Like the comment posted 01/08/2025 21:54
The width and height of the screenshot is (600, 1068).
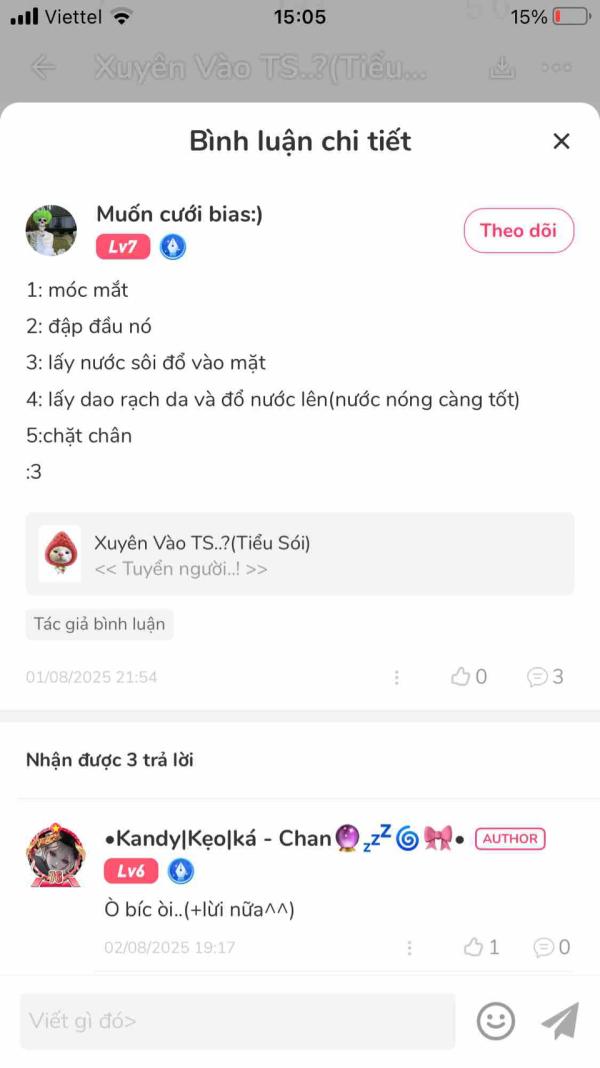(461, 677)
